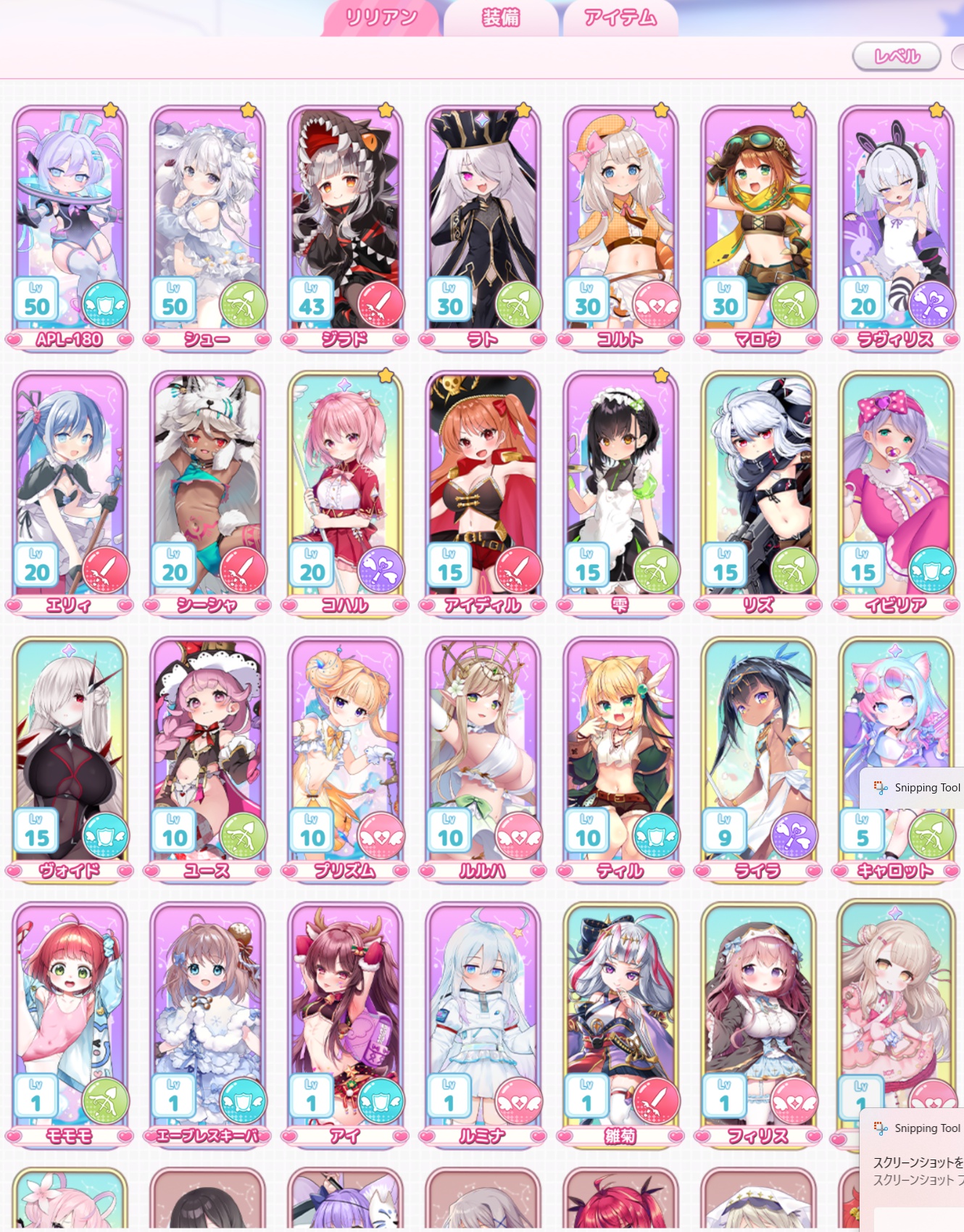Viewport: 964px width, 1232px height.
Task: Switch to the 装備 tab
Action: [x=501, y=17]
